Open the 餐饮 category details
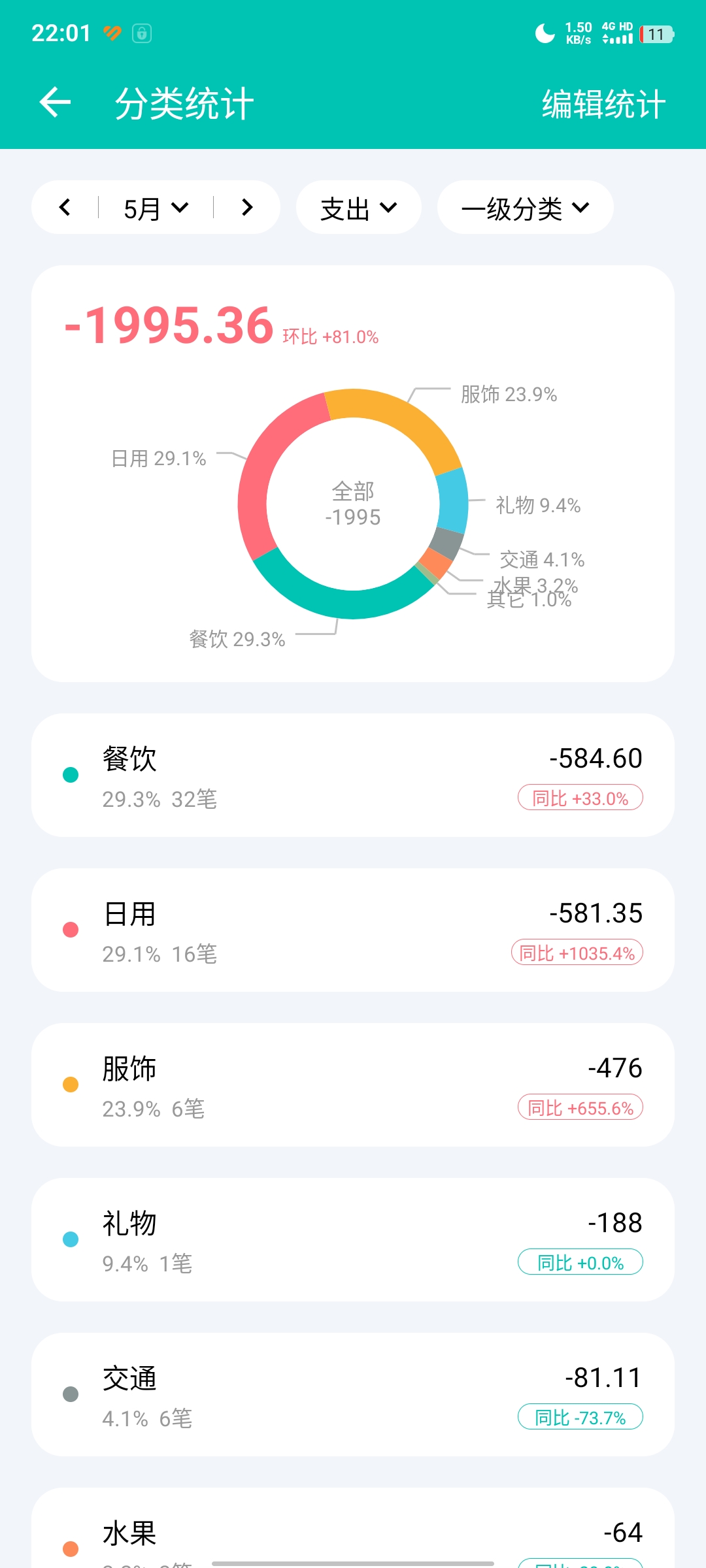This screenshot has height=1568, width=706. pyautogui.click(x=353, y=776)
